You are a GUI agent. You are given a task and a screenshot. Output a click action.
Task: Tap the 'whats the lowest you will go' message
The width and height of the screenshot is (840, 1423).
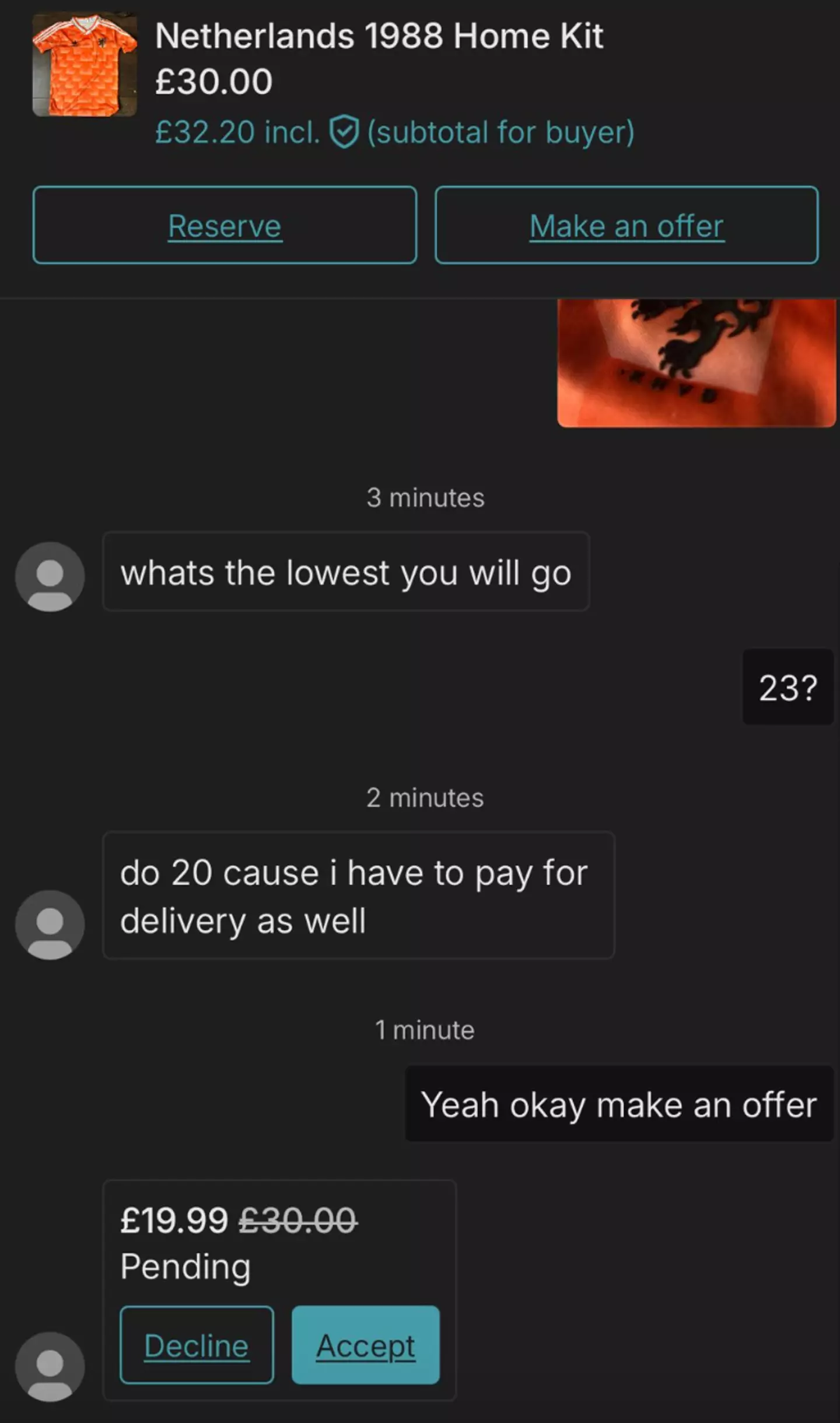click(x=346, y=572)
